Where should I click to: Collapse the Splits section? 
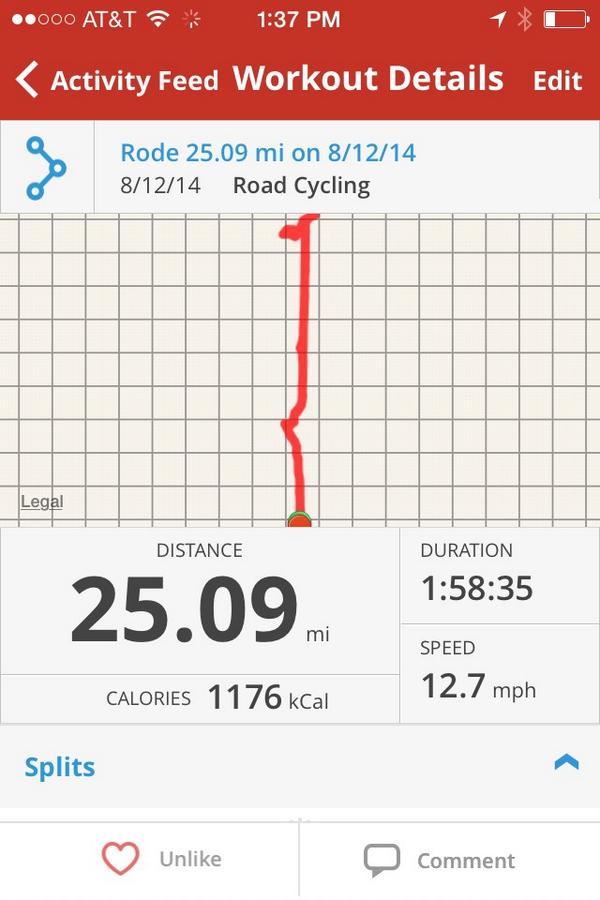pos(566,763)
